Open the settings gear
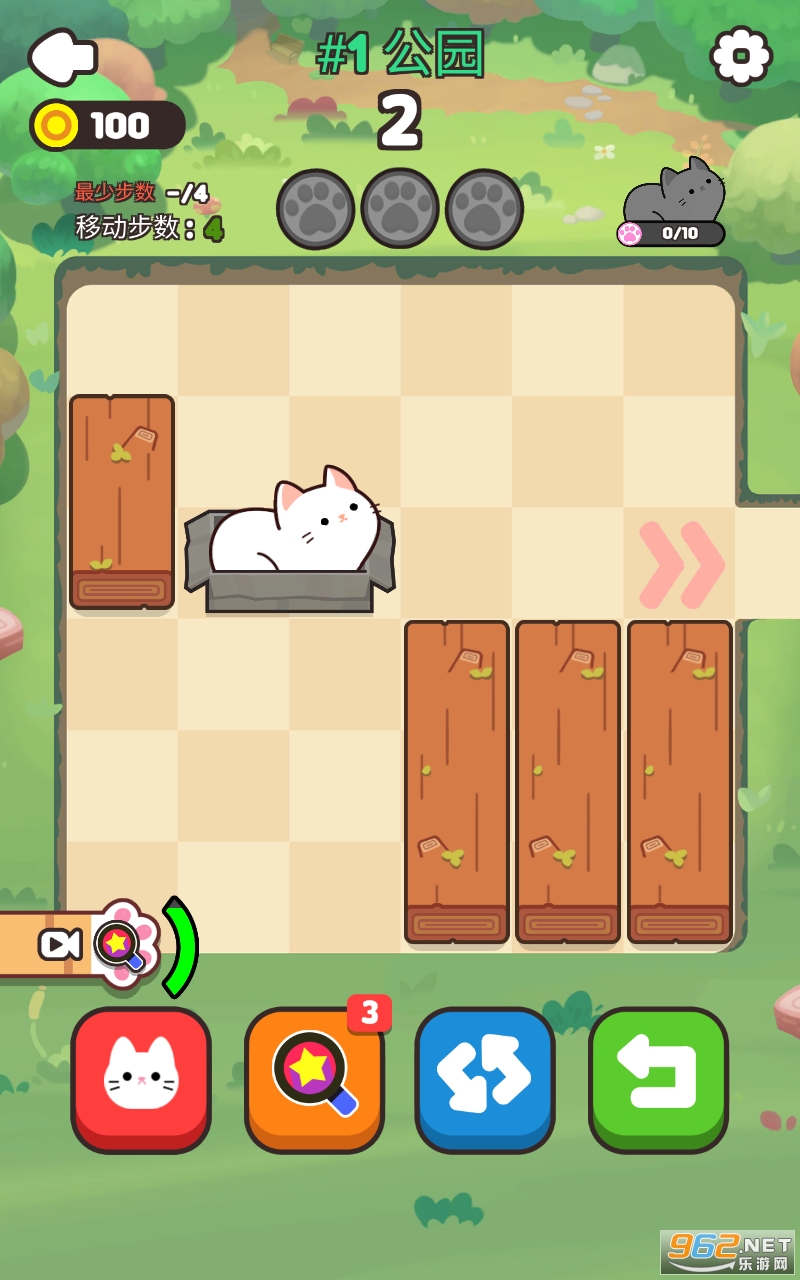800x1280 pixels. point(740,55)
